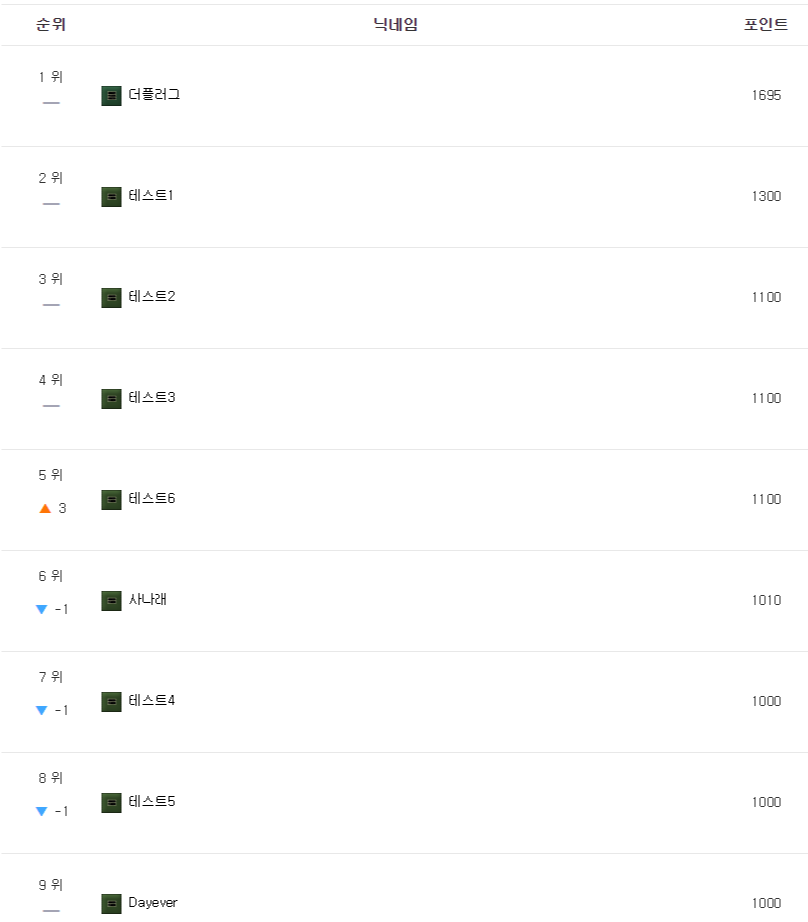Click the avatar next to 테스트5
The image size is (808, 922).
click(x=111, y=802)
